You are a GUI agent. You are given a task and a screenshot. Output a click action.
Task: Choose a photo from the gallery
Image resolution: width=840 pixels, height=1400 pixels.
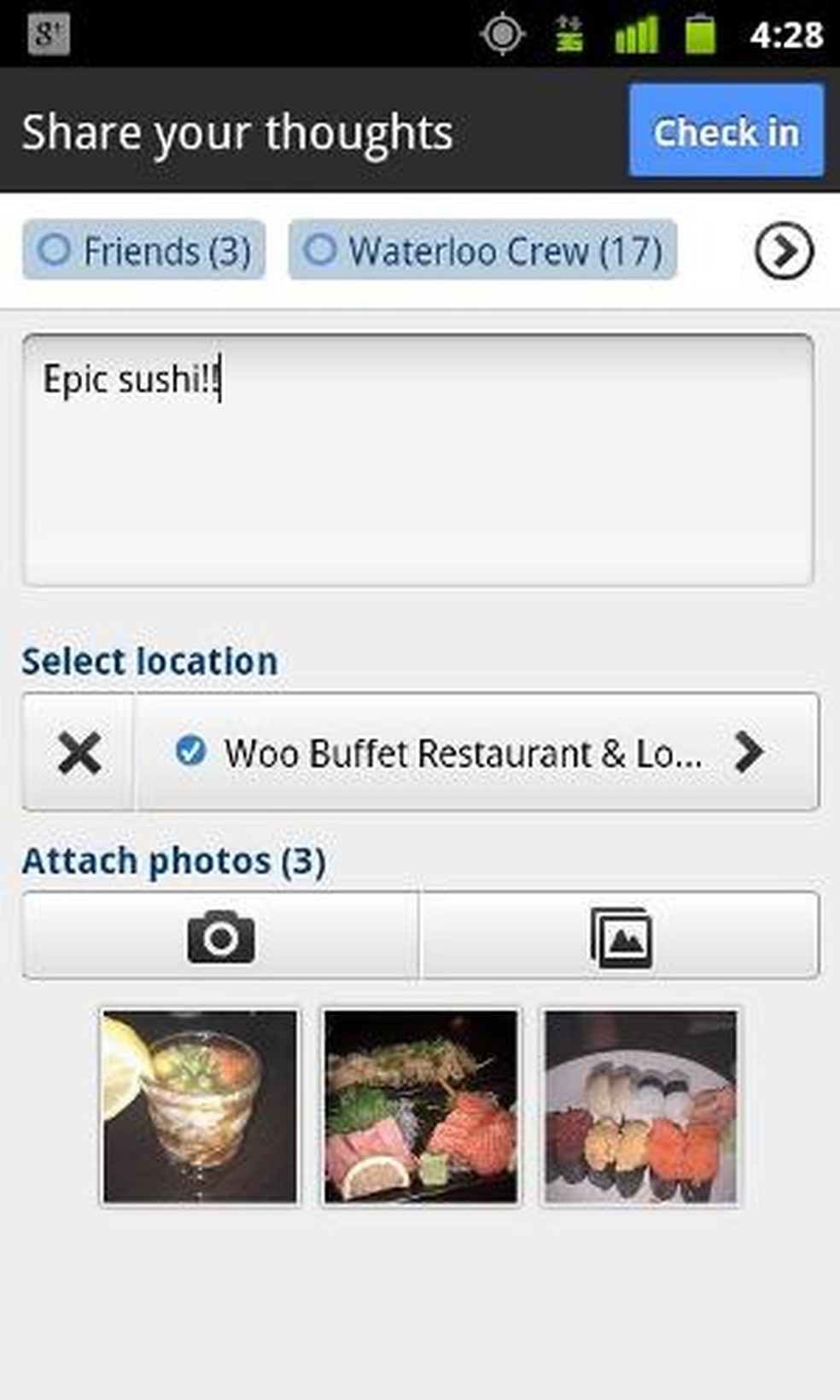coord(621,936)
